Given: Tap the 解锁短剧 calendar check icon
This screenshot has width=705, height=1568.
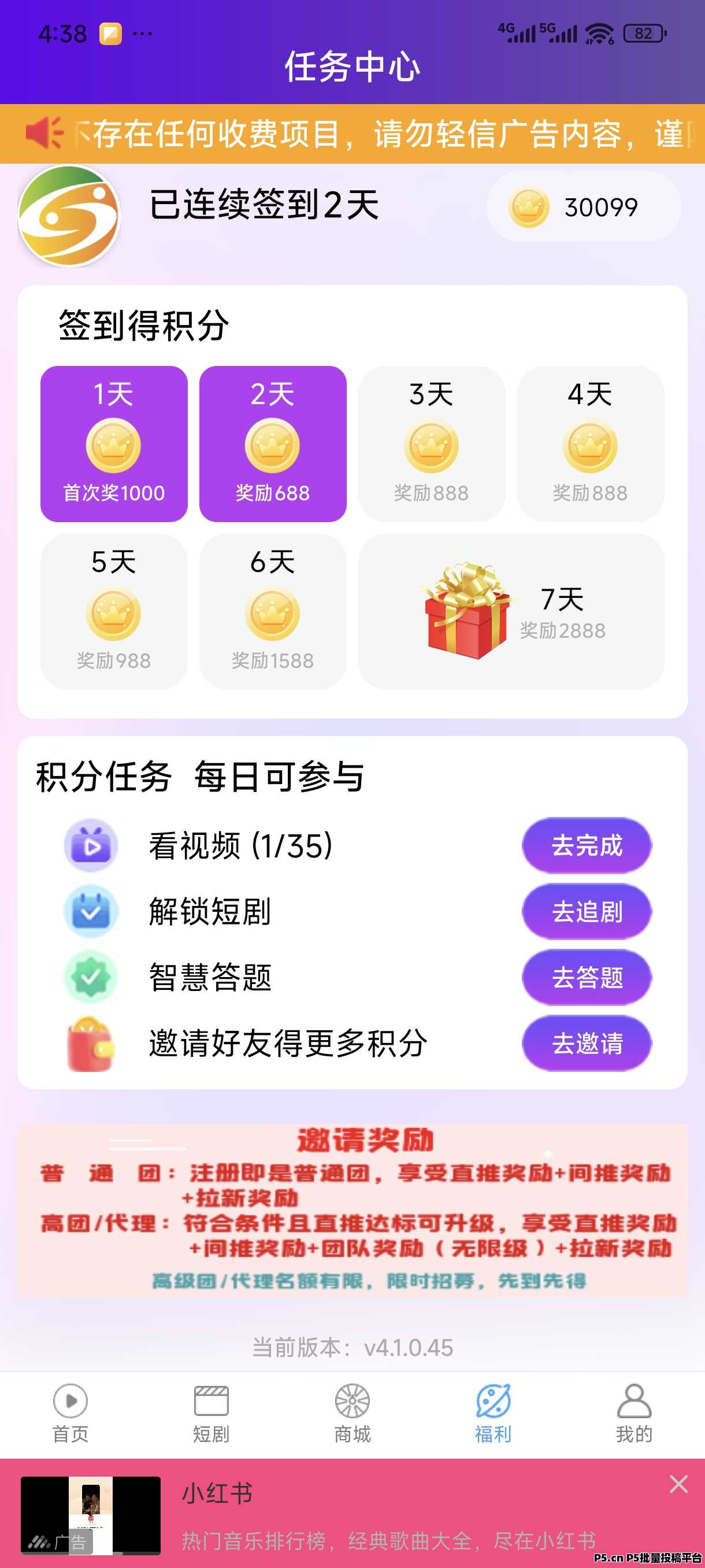Looking at the screenshot, I should pos(90,911).
